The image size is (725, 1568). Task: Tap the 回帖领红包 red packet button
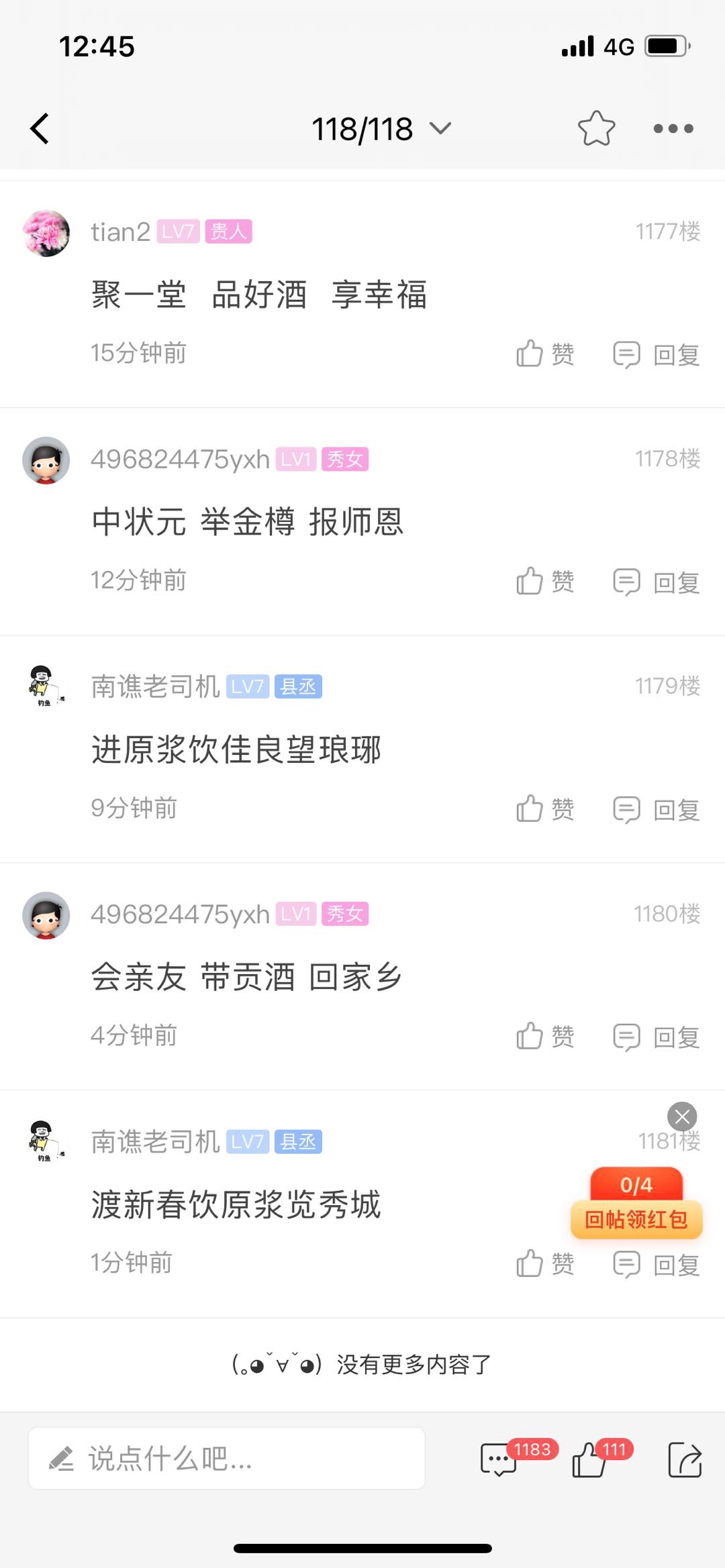click(636, 1218)
